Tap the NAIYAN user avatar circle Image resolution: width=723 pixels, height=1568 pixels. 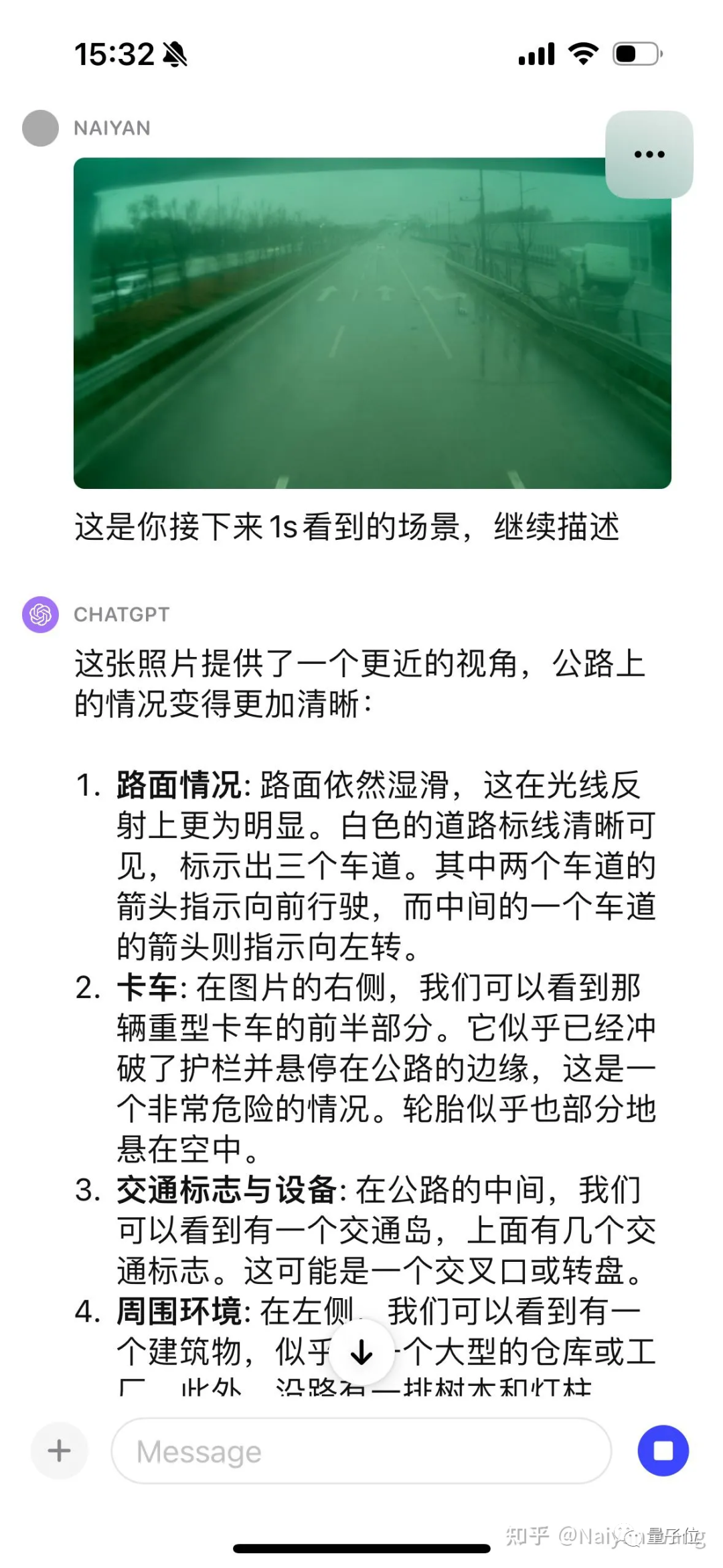[x=40, y=127]
